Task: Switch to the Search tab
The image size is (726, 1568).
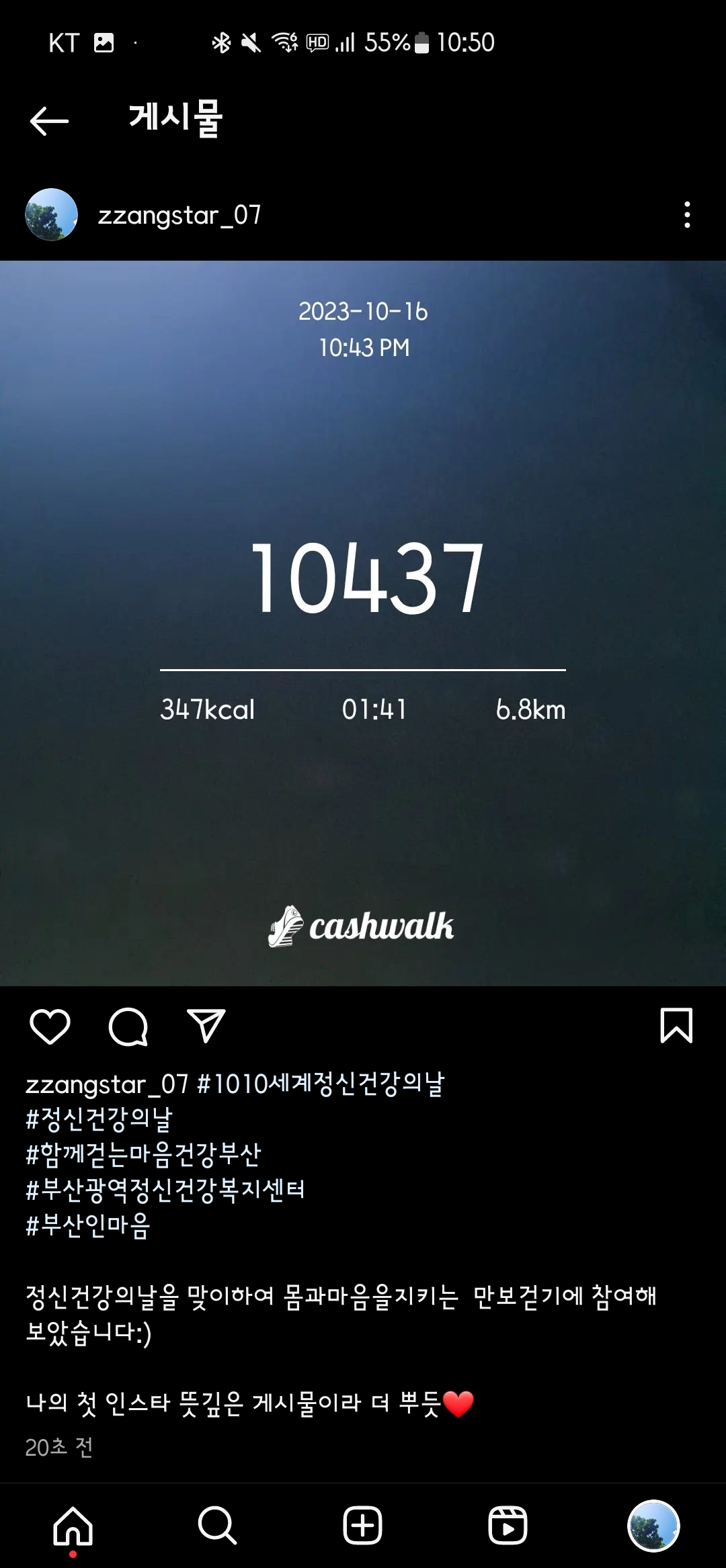Action: pyautogui.click(x=217, y=1526)
